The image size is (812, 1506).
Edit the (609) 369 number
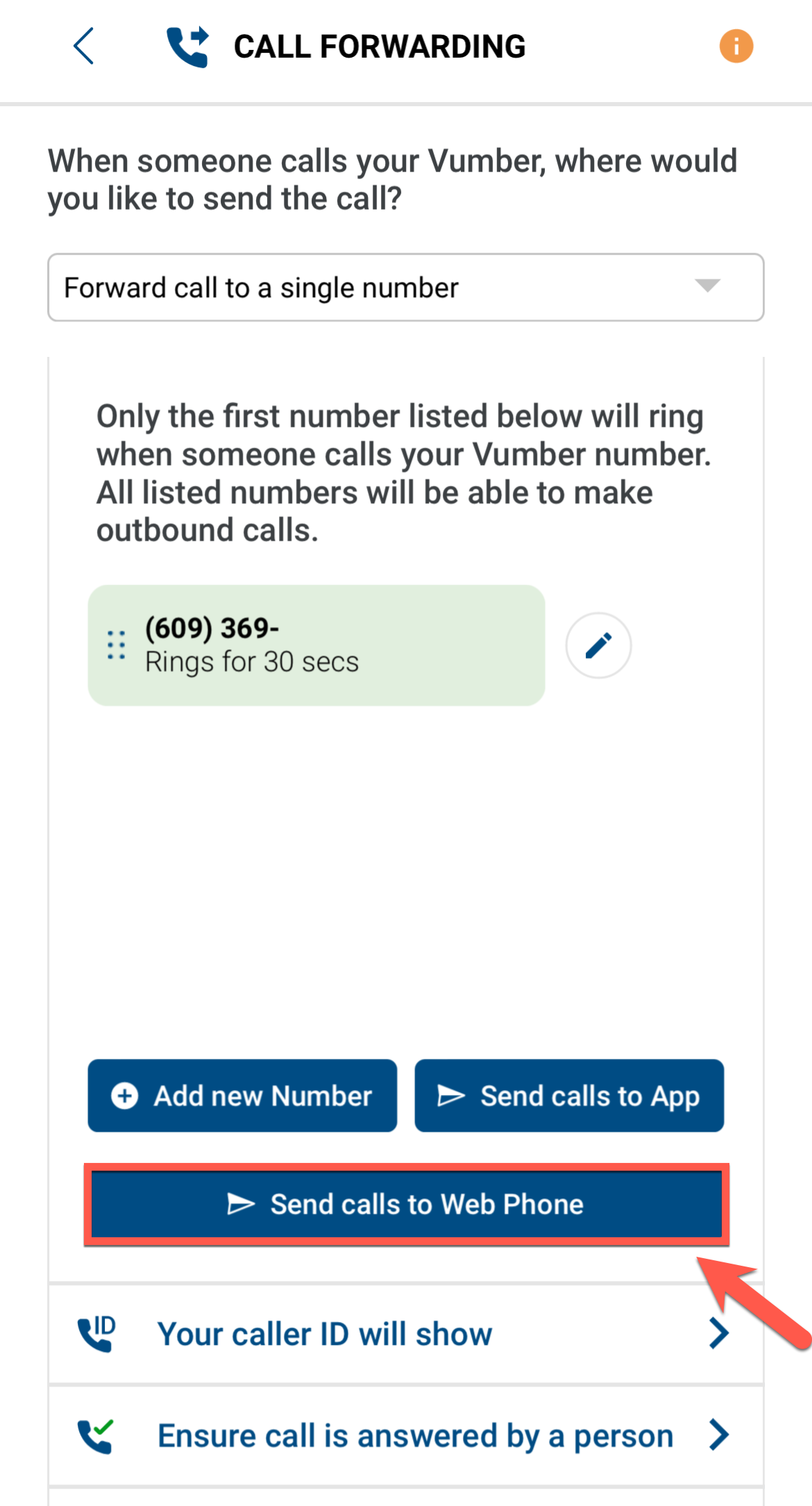(x=598, y=646)
